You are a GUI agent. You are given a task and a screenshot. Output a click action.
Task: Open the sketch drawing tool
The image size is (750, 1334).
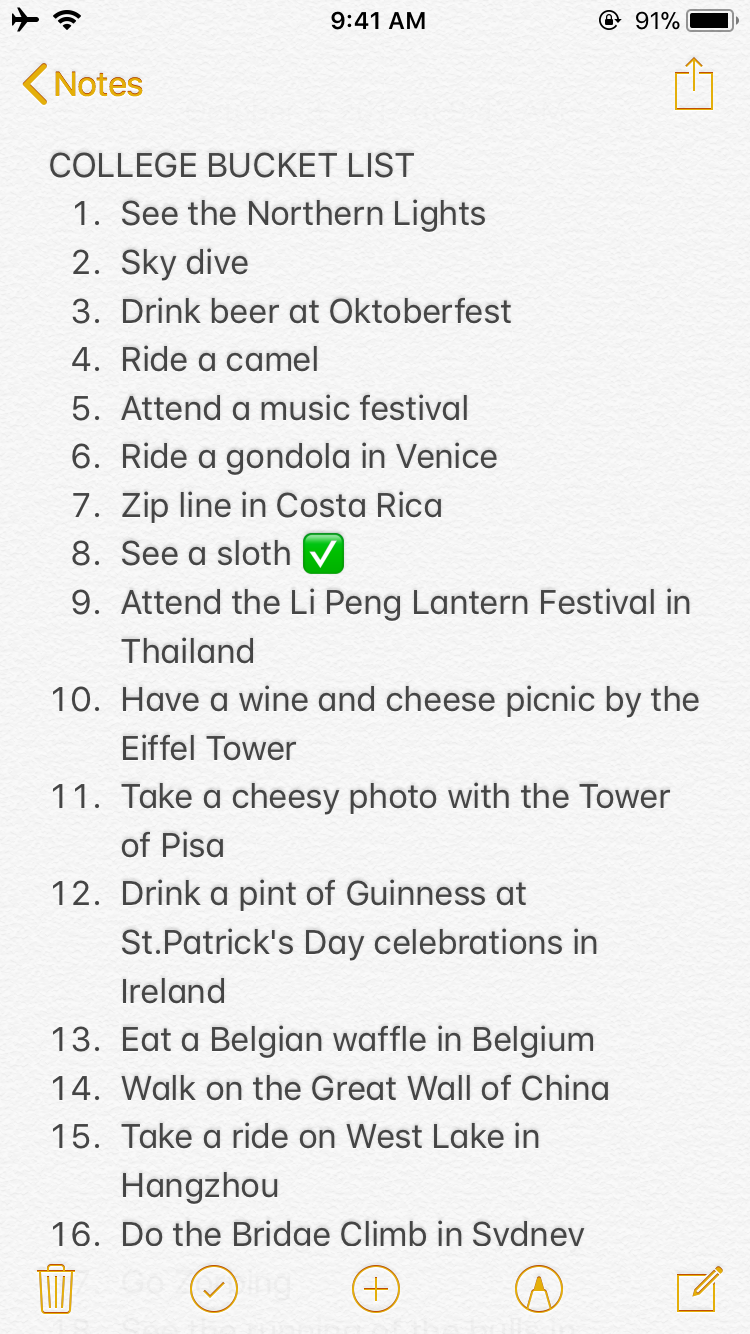click(x=538, y=1289)
